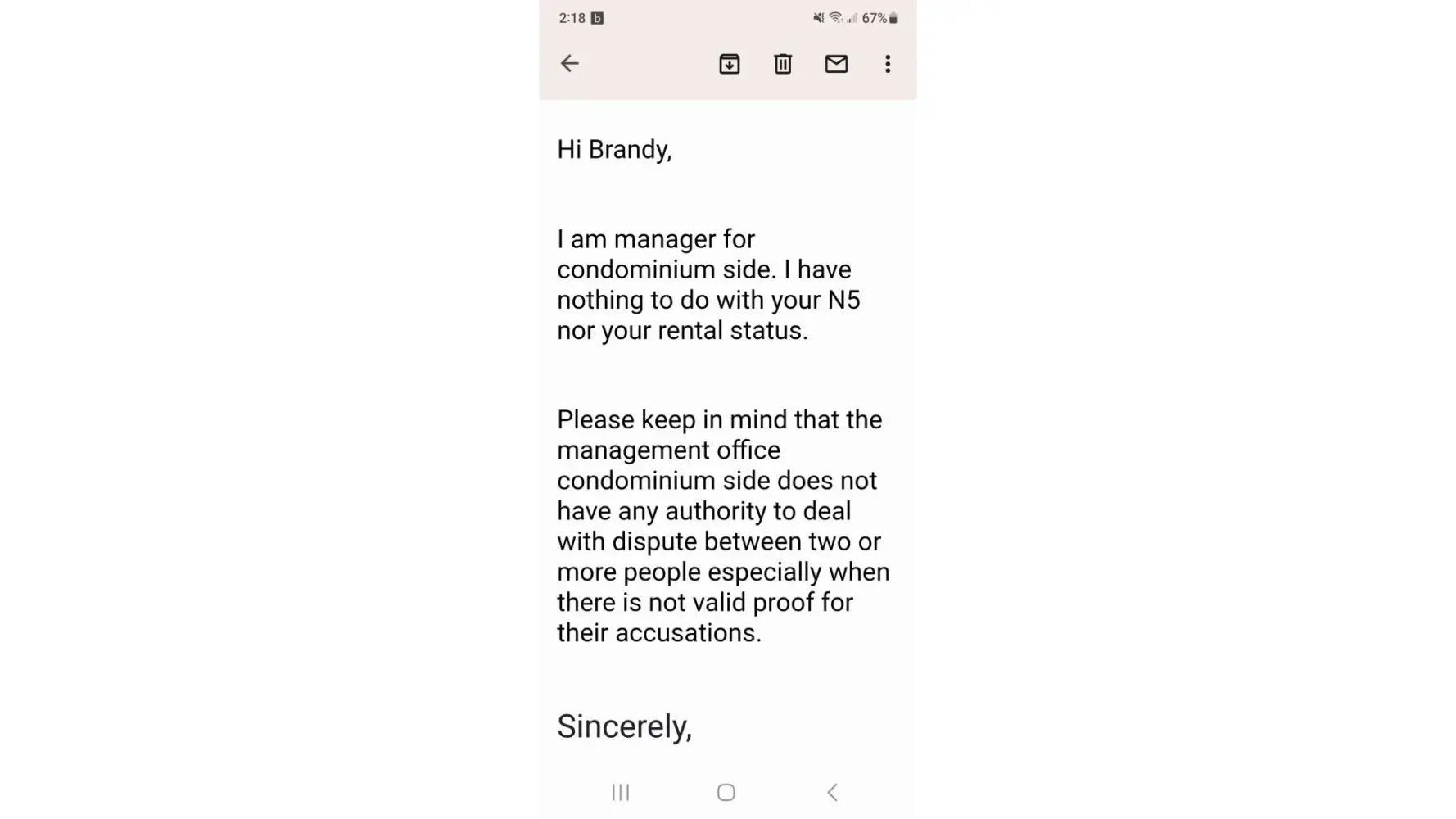Open the recent apps view
This screenshot has height=819, width=1456.
[621, 792]
